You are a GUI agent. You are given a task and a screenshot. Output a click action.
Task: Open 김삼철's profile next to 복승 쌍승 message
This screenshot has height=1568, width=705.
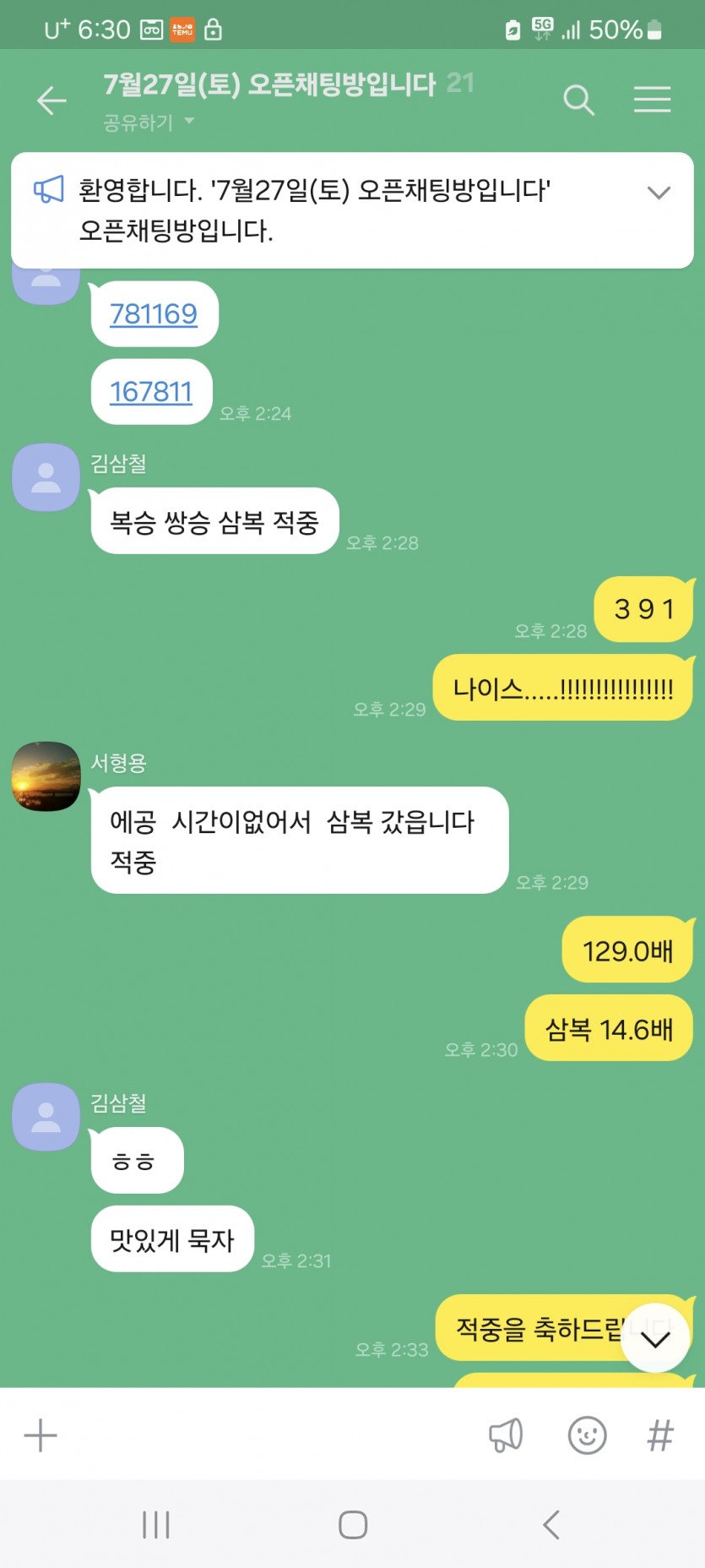pos(46,477)
